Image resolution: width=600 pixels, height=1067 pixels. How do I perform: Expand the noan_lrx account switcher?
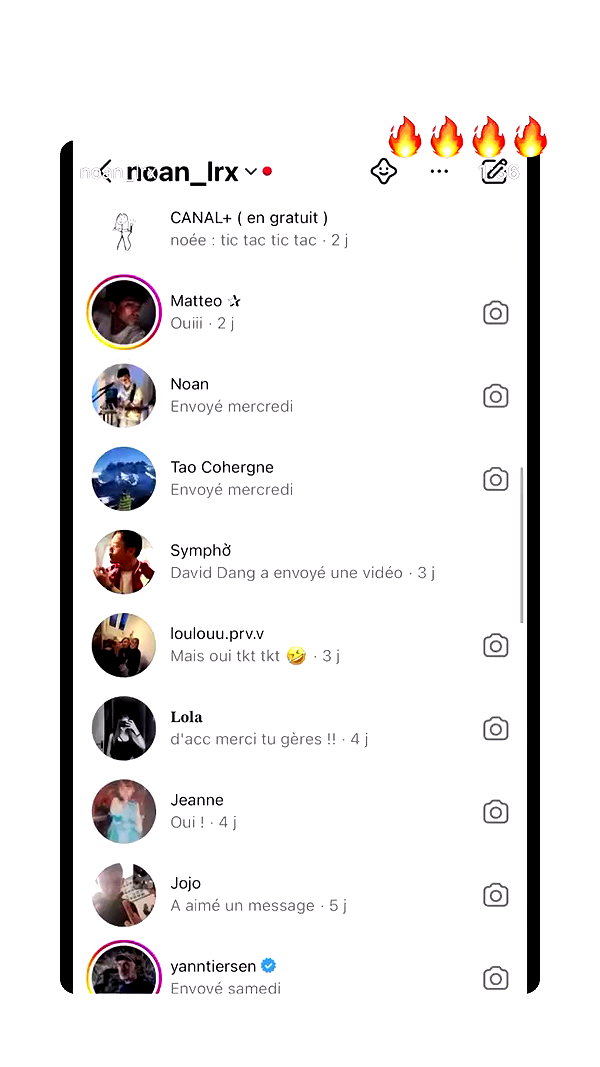click(250, 171)
